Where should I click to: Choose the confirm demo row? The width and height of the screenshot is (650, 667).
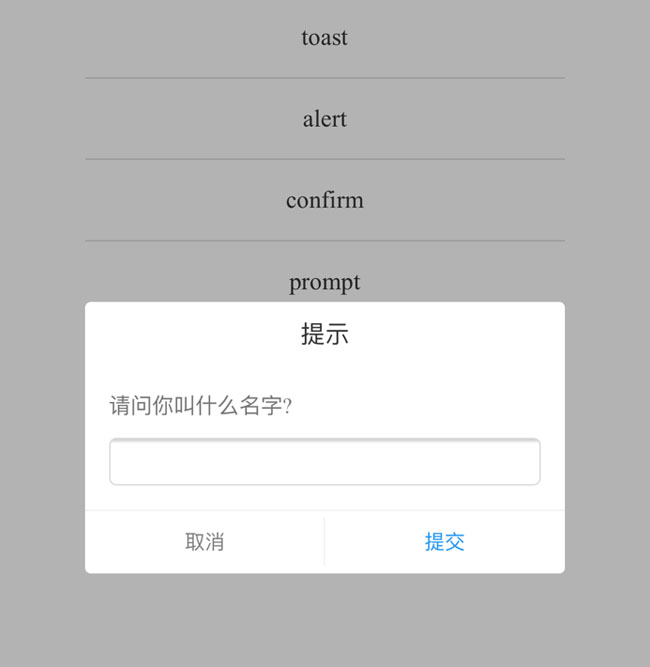324,200
